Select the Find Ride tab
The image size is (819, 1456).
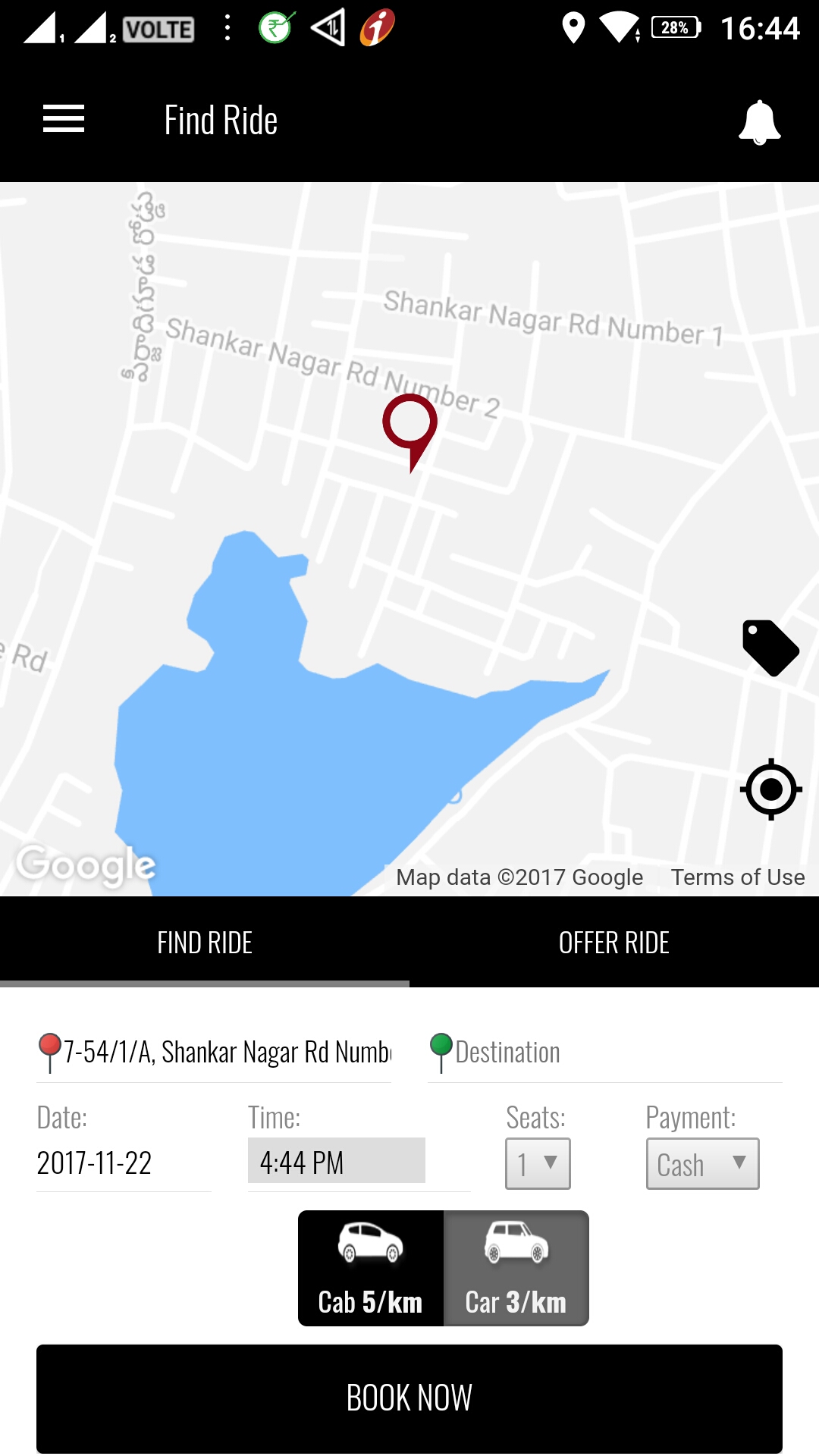click(x=205, y=943)
